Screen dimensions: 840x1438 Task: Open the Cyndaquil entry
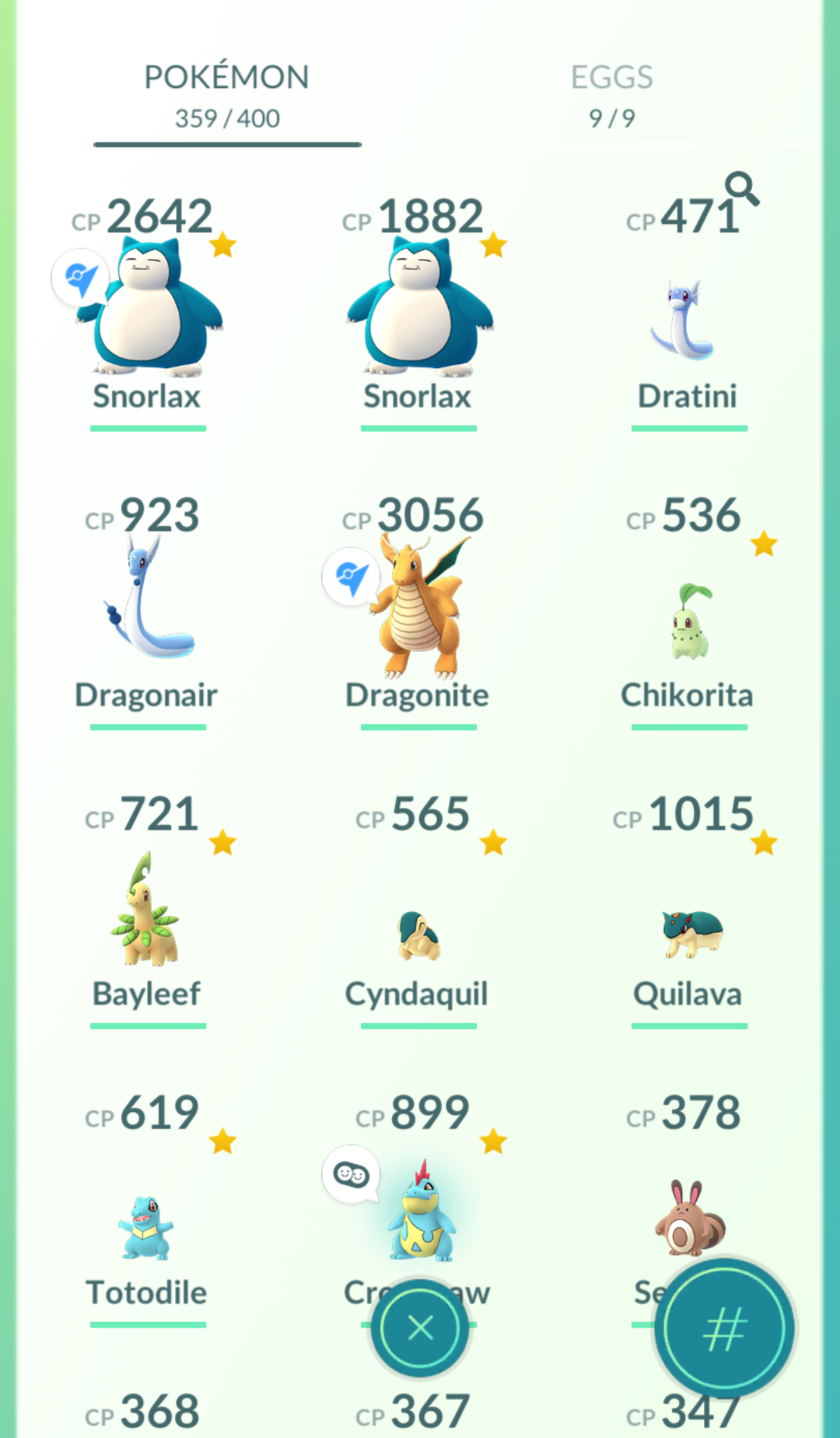pos(418,934)
